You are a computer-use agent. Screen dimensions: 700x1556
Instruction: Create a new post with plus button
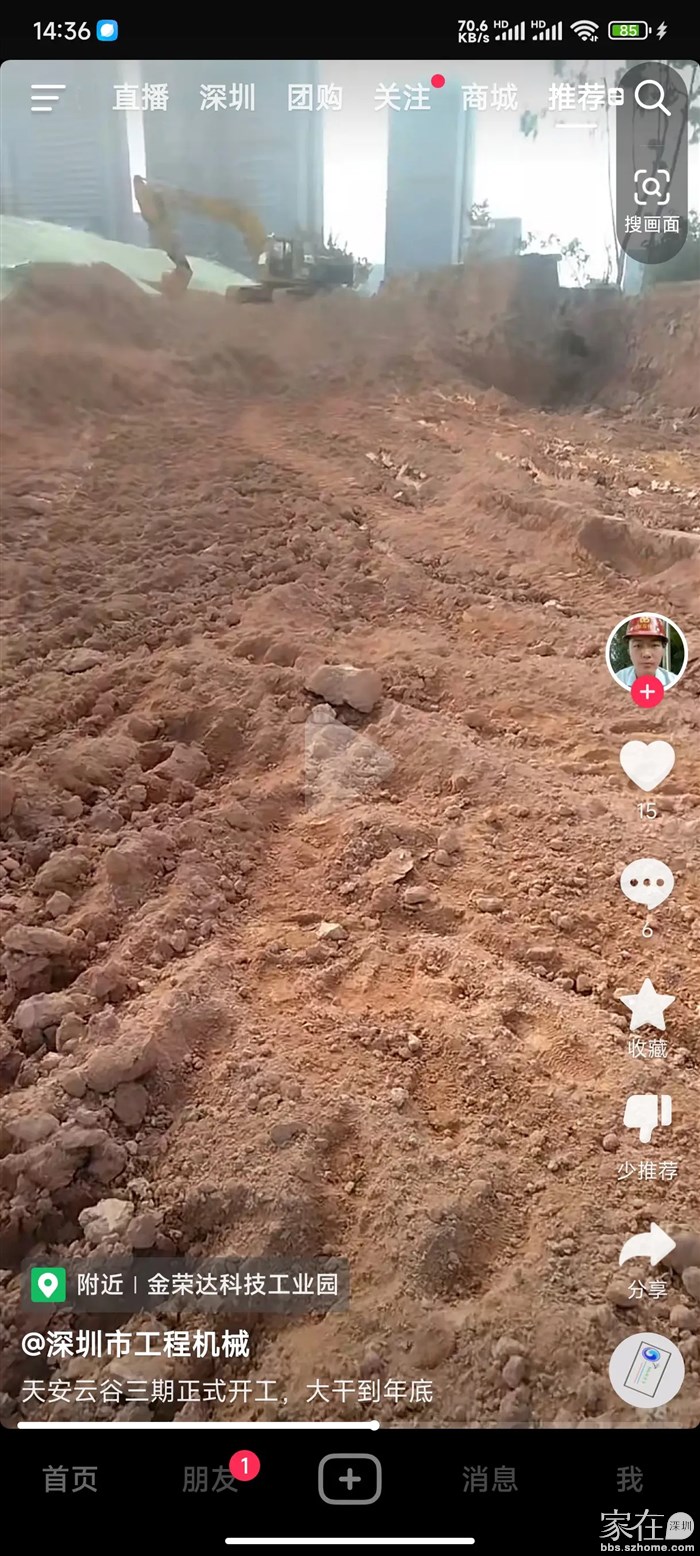point(349,1479)
